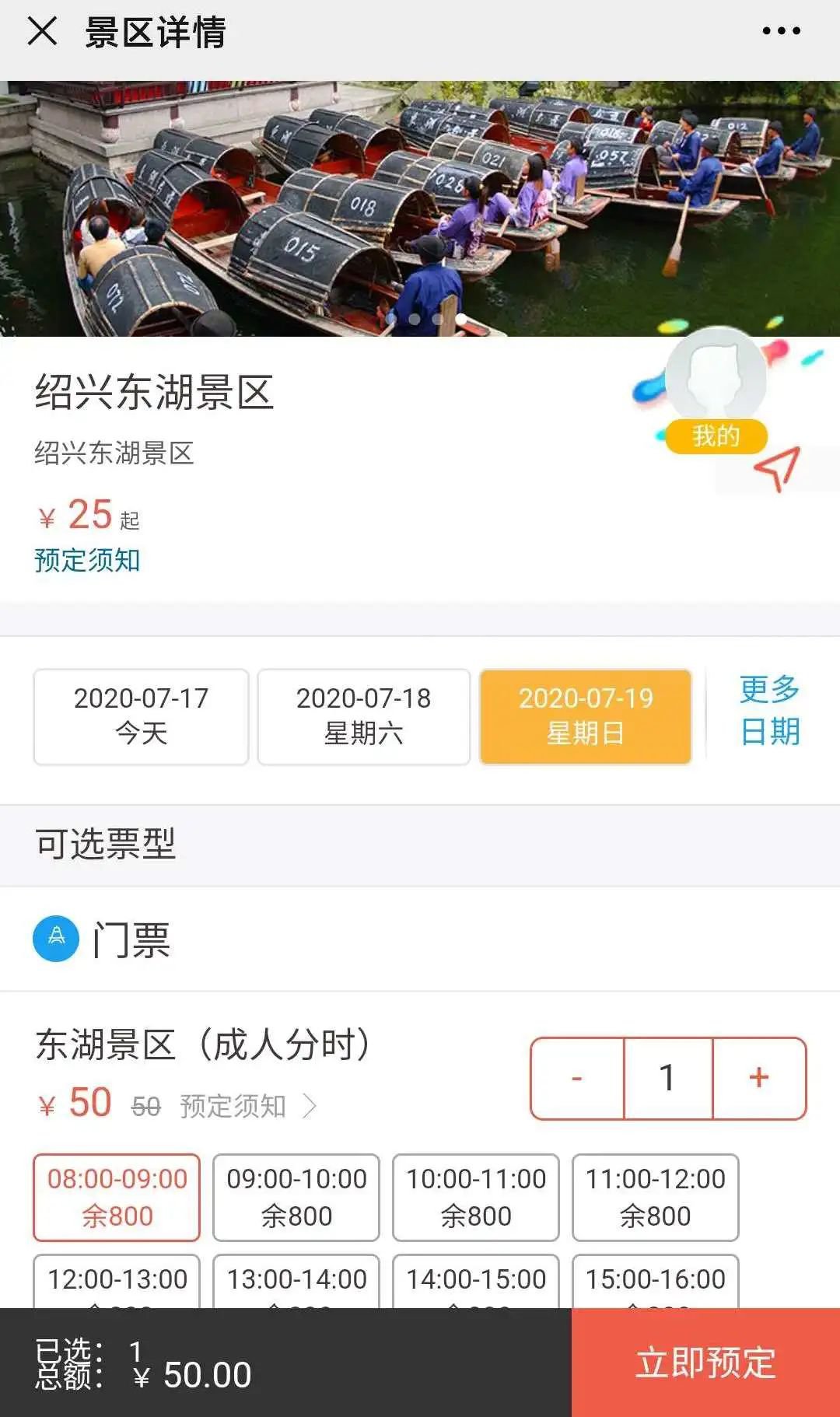Choose the 11:00-12:00 time slot

[655, 1197]
